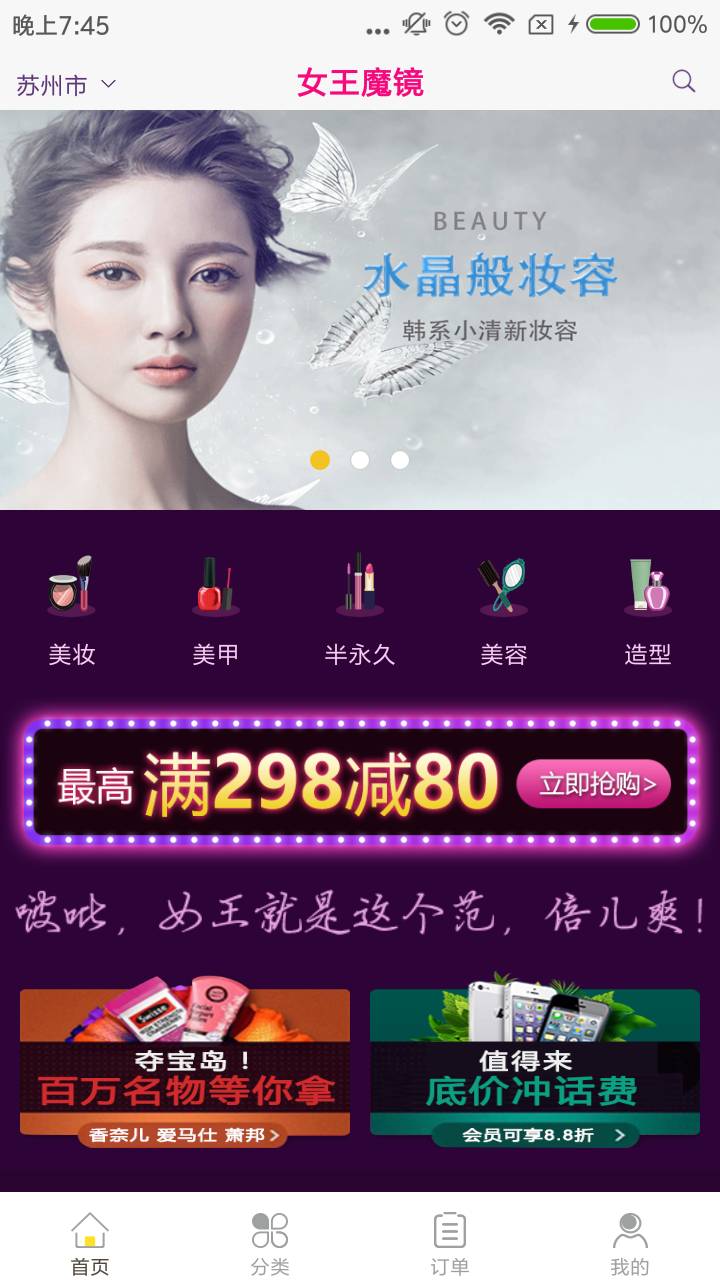
Task: Open the 美甲 nail category
Action: [x=216, y=610]
